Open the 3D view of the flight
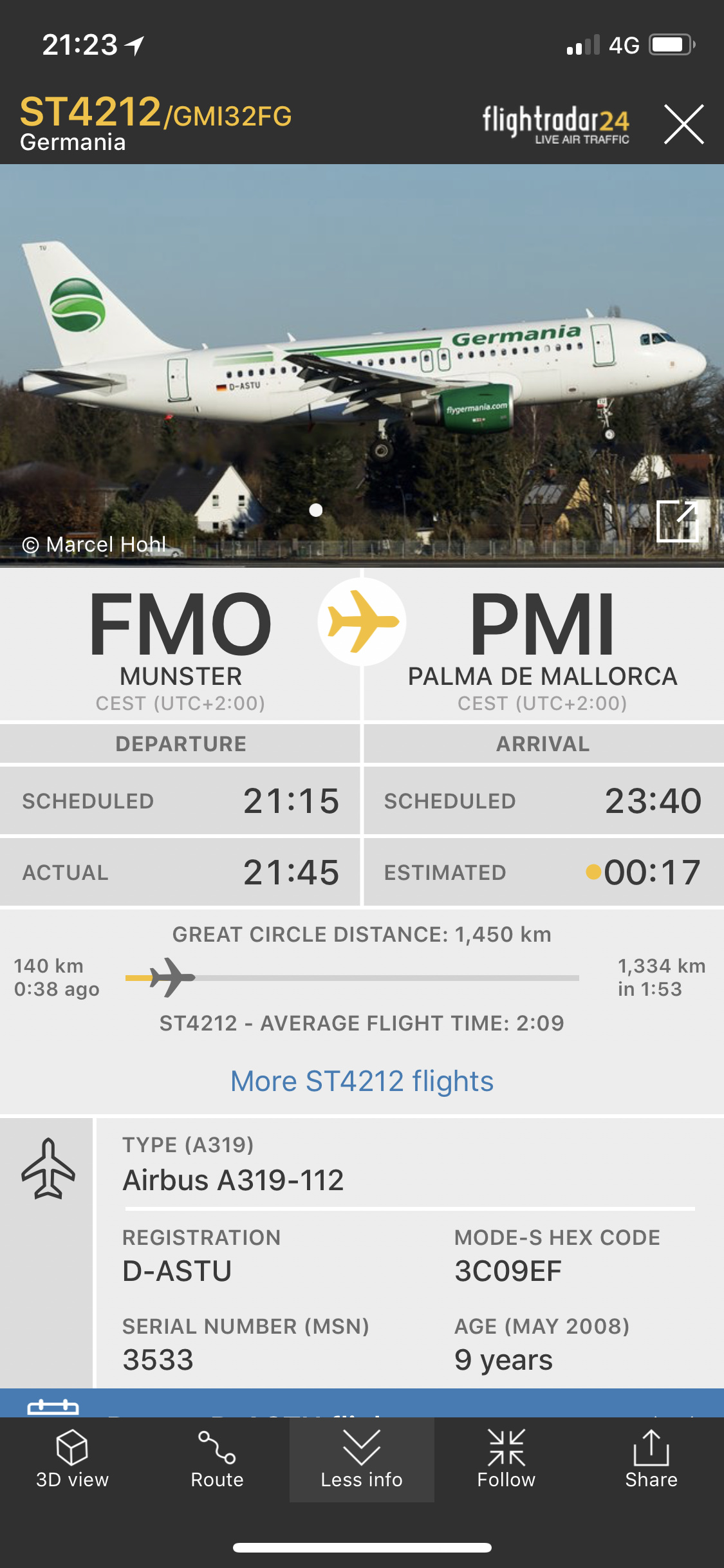 click(72, 1459)
